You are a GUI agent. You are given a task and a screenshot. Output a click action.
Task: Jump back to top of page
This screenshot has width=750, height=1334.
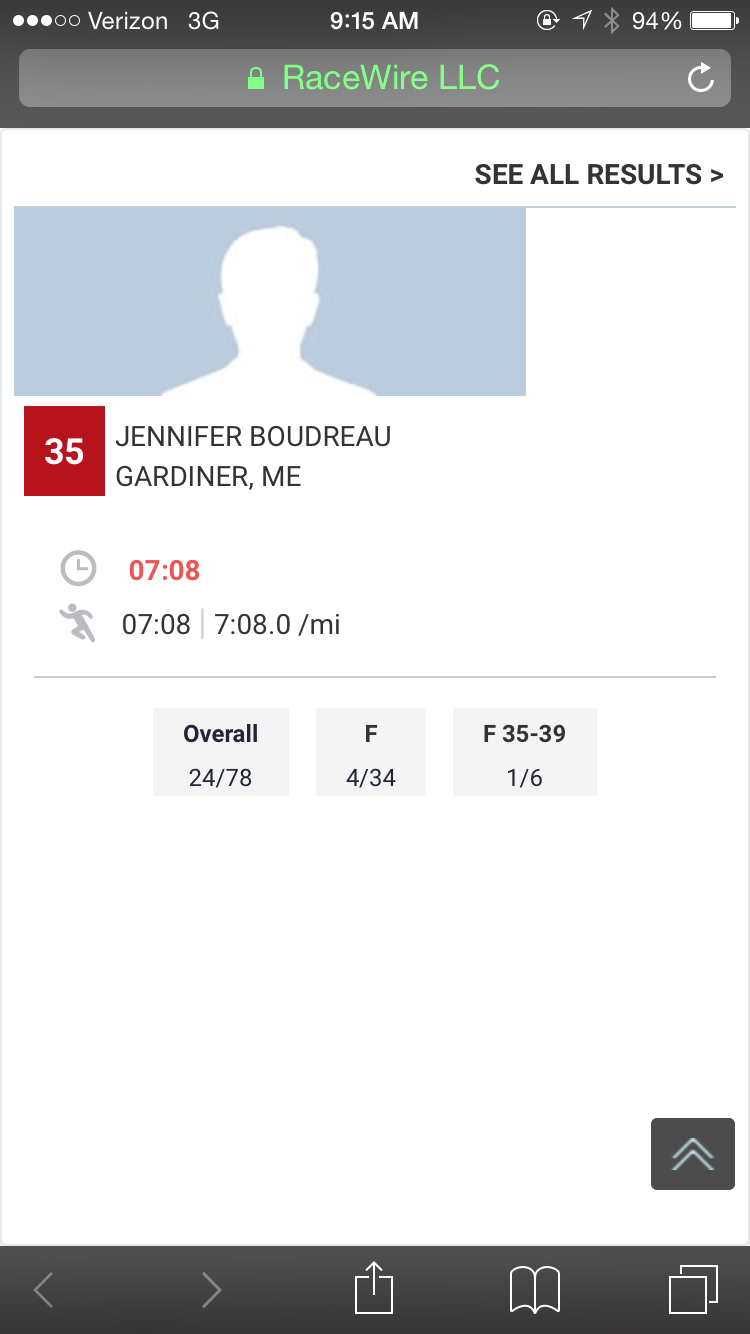click(692, 1154)
